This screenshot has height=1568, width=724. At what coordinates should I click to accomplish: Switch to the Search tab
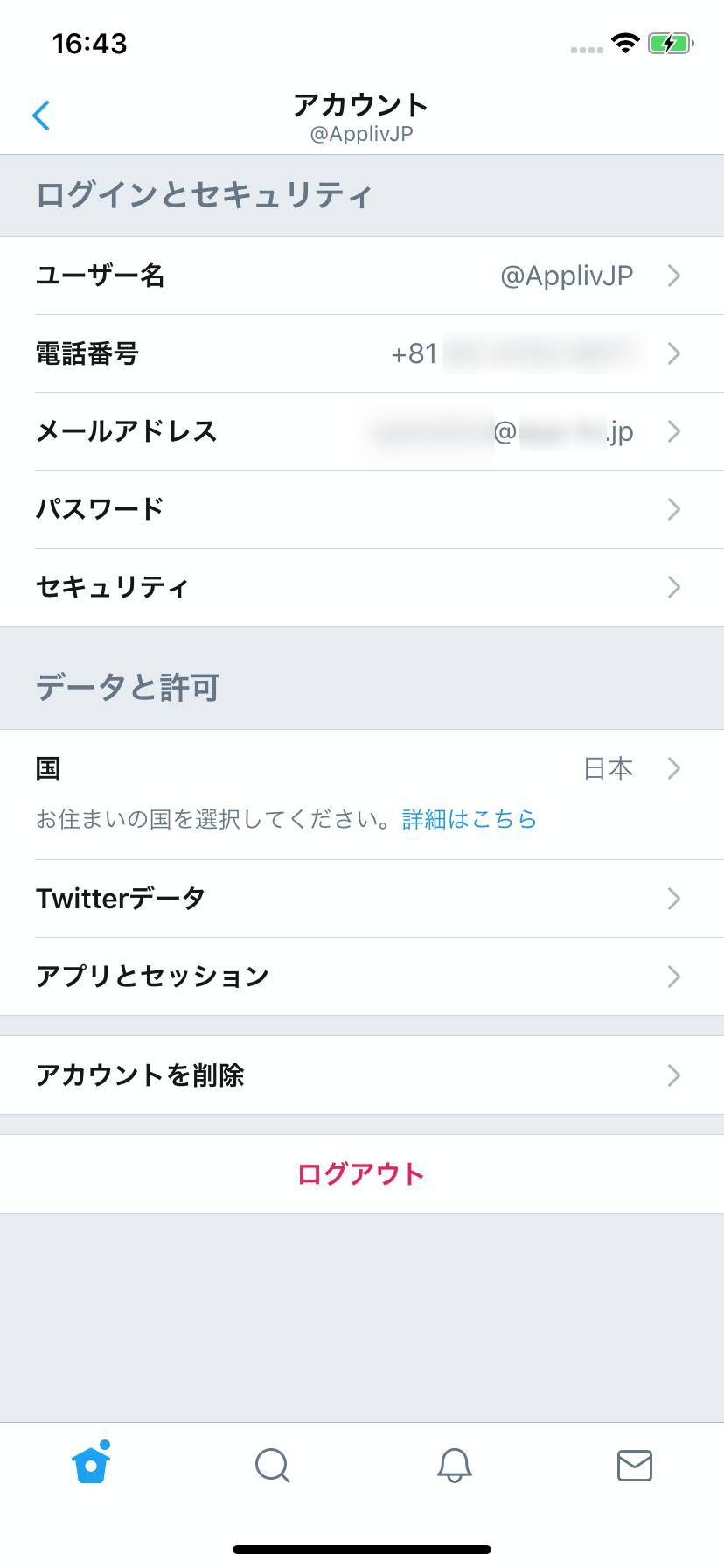click(272, 1465)
